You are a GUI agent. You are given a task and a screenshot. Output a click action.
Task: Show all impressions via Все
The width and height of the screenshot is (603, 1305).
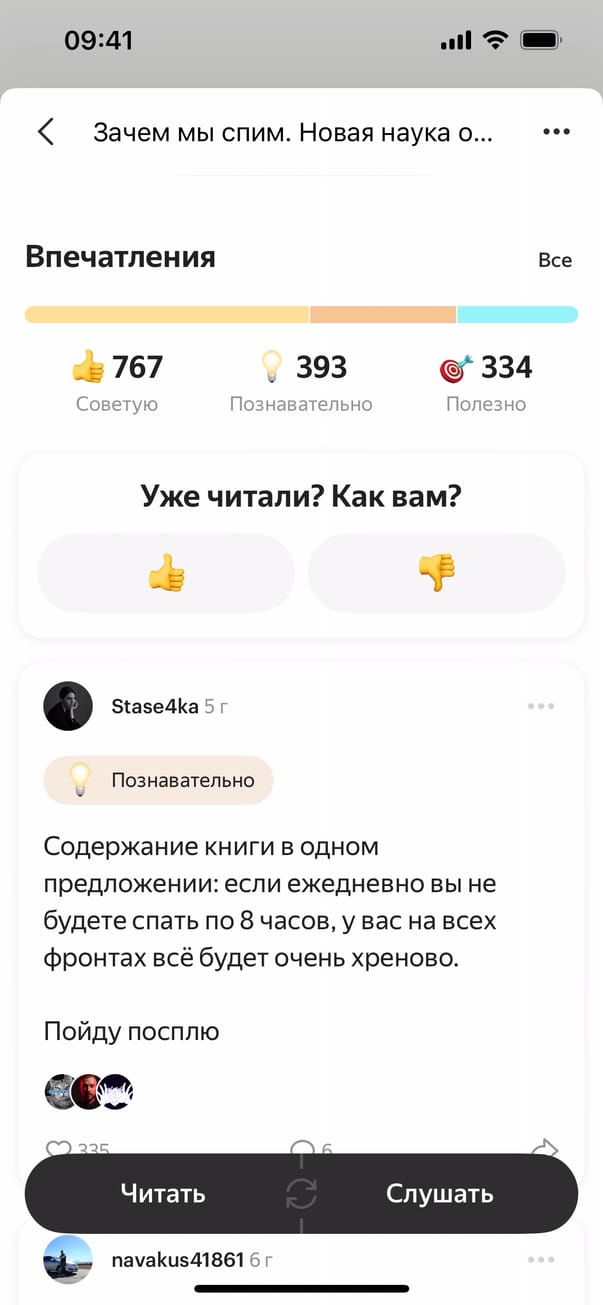click(555, 260)
